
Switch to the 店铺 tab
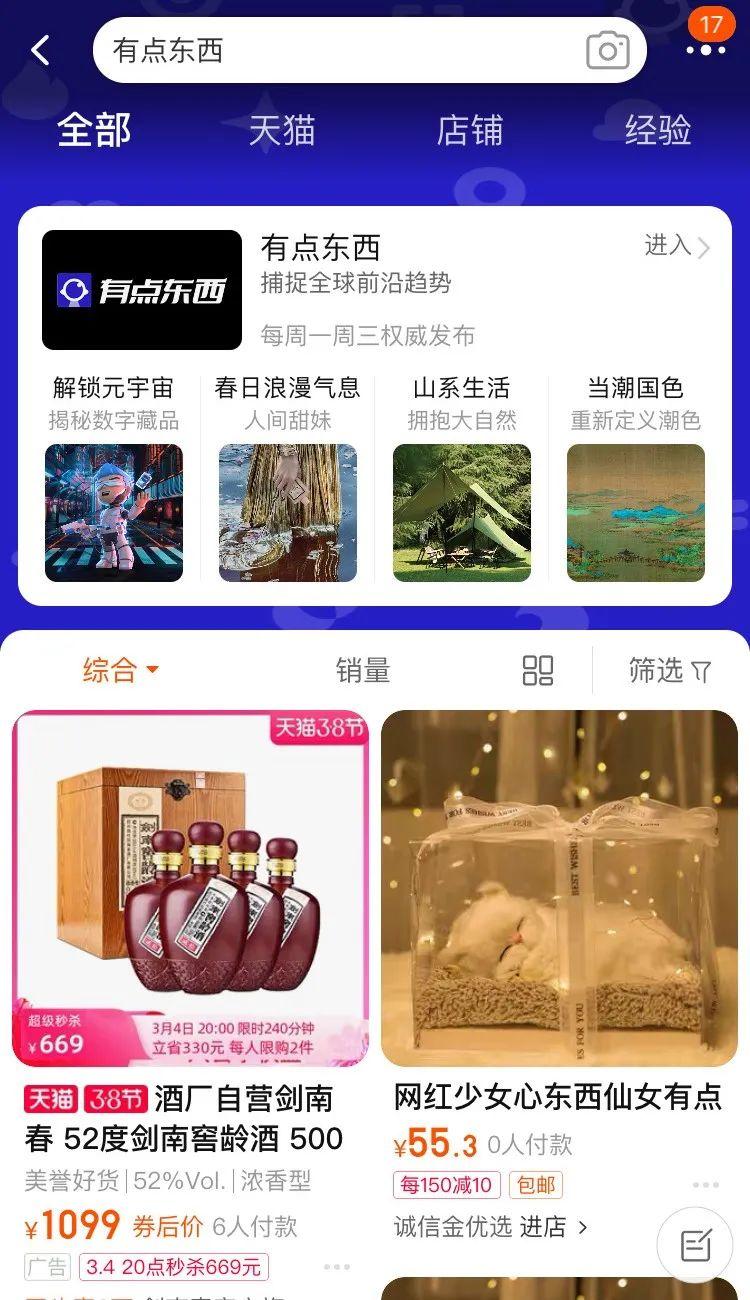pyautogui.click(x=469, y=131)
